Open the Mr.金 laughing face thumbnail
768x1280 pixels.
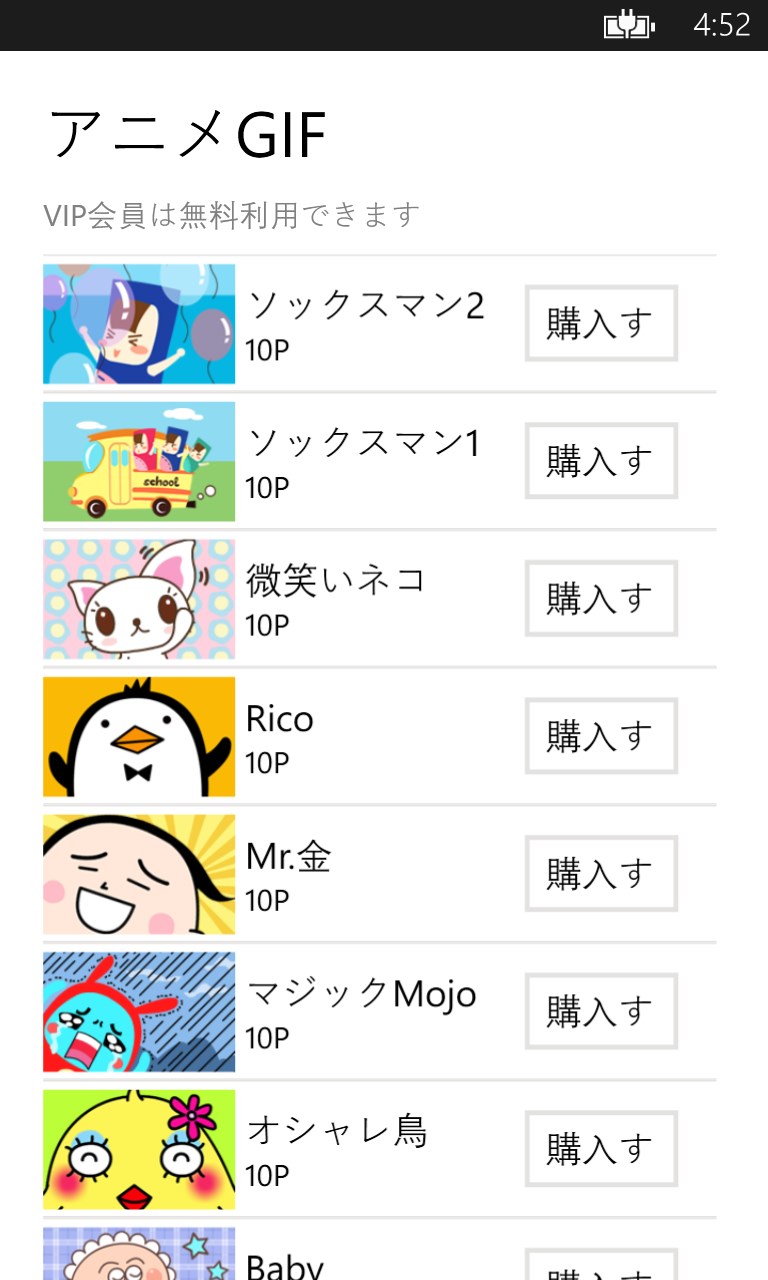click(139, 874)
